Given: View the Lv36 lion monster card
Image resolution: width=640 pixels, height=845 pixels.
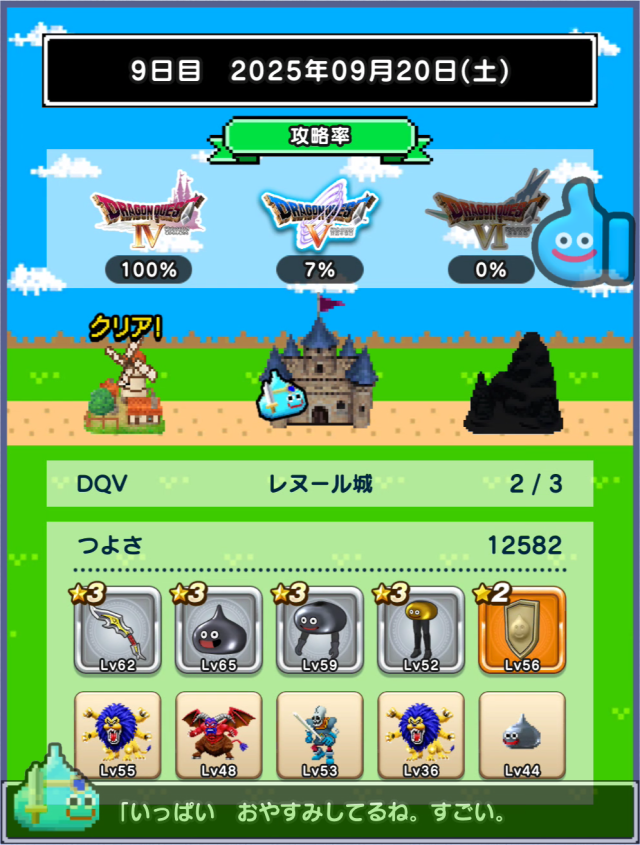Looking at the screenshot, I should [x=421, y=735].
